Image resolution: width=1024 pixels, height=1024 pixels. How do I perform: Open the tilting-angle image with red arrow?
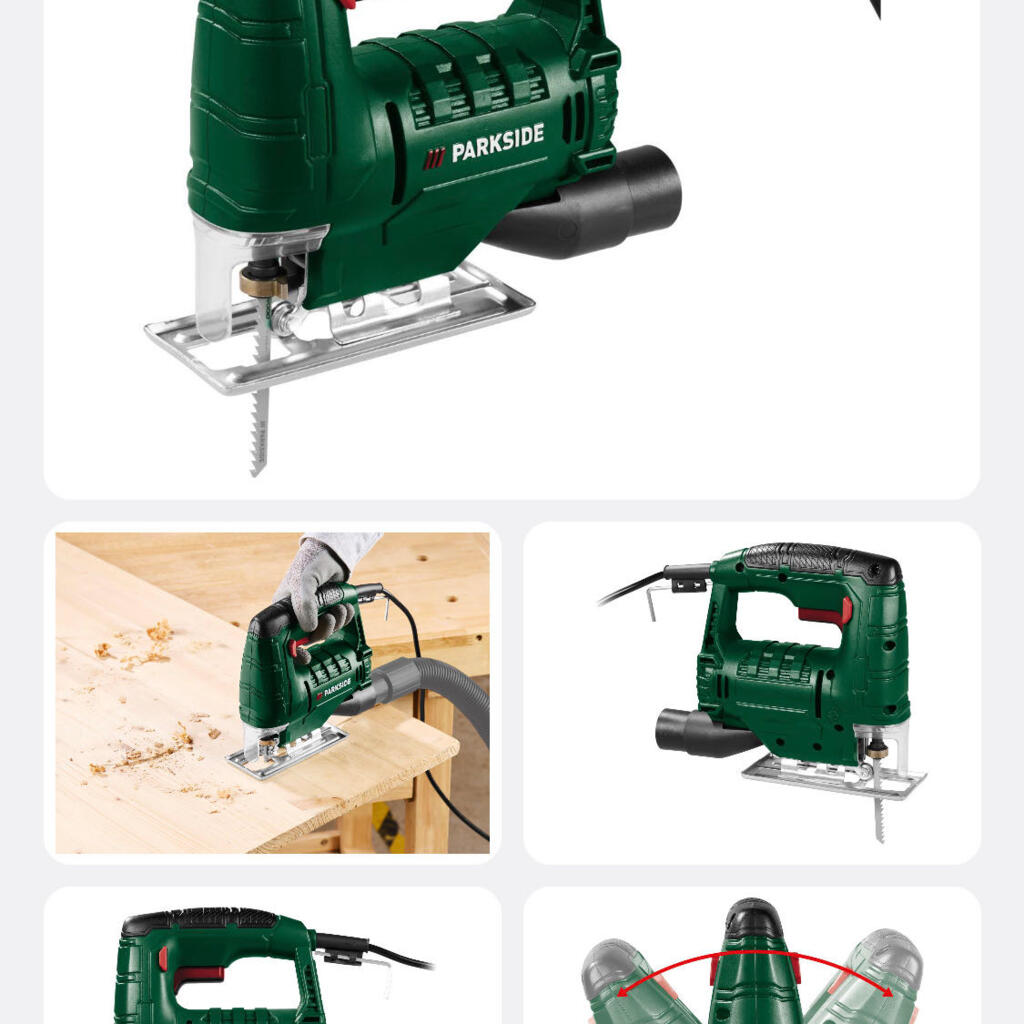(x=752, y=955)
